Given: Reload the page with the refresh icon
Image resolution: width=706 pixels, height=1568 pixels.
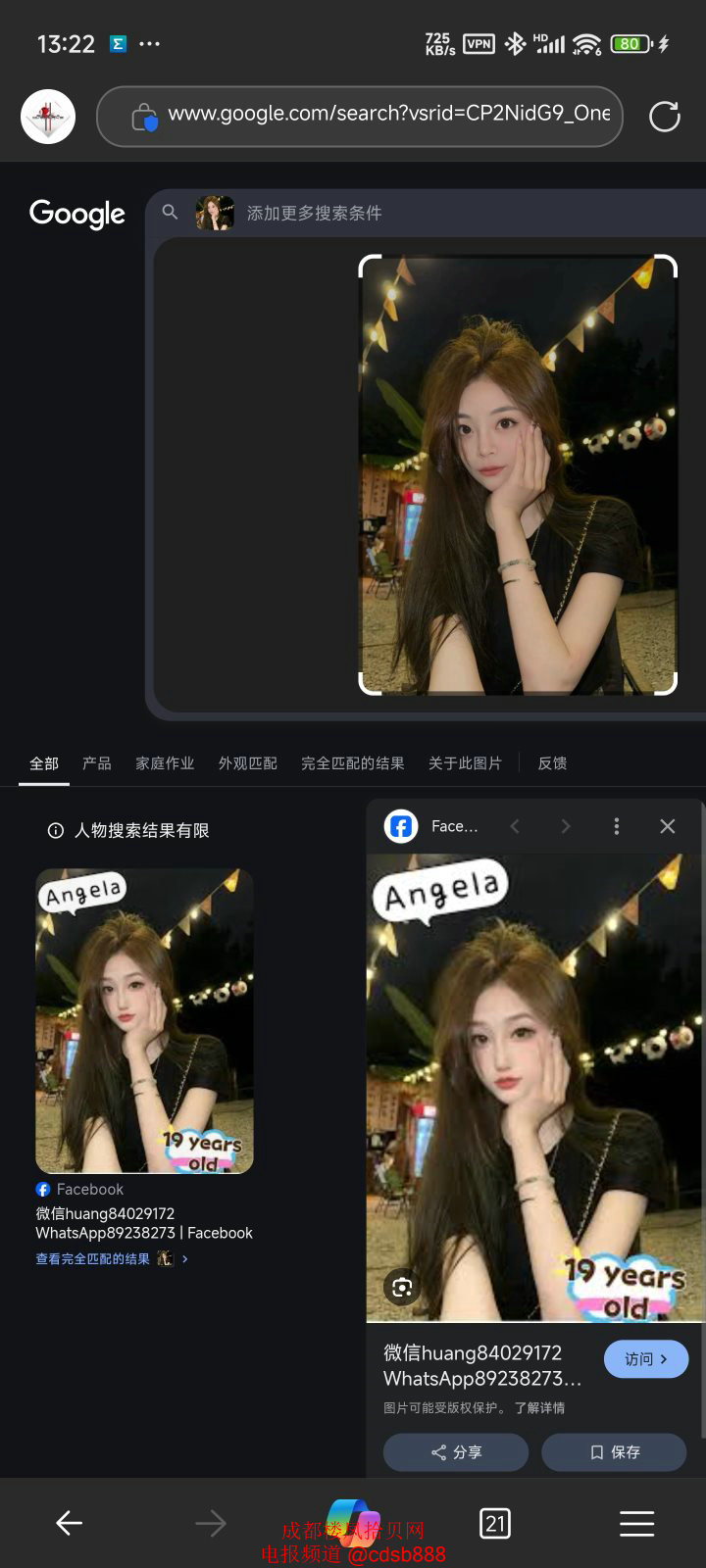Looking at the screenshot, I should [664, 117].
